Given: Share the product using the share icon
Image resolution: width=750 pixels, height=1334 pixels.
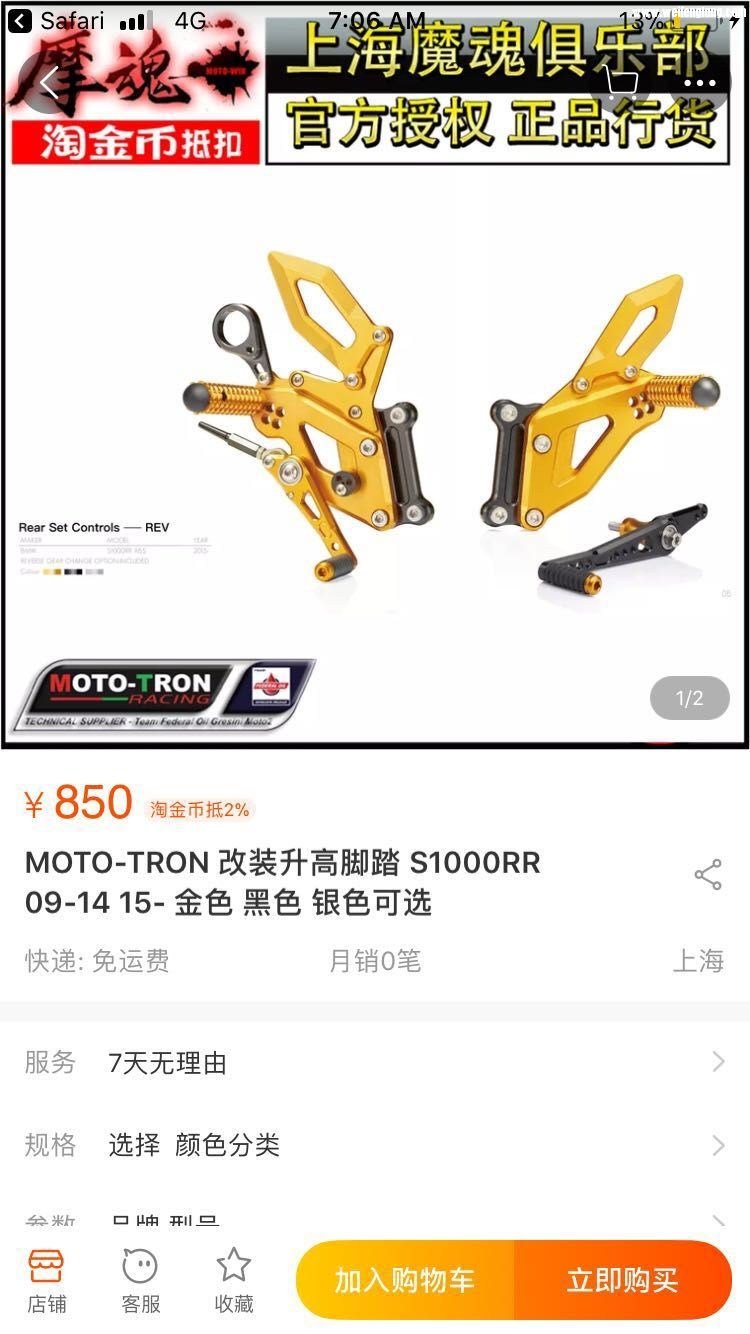Looking at the screenshot, I should click(710, 872).
